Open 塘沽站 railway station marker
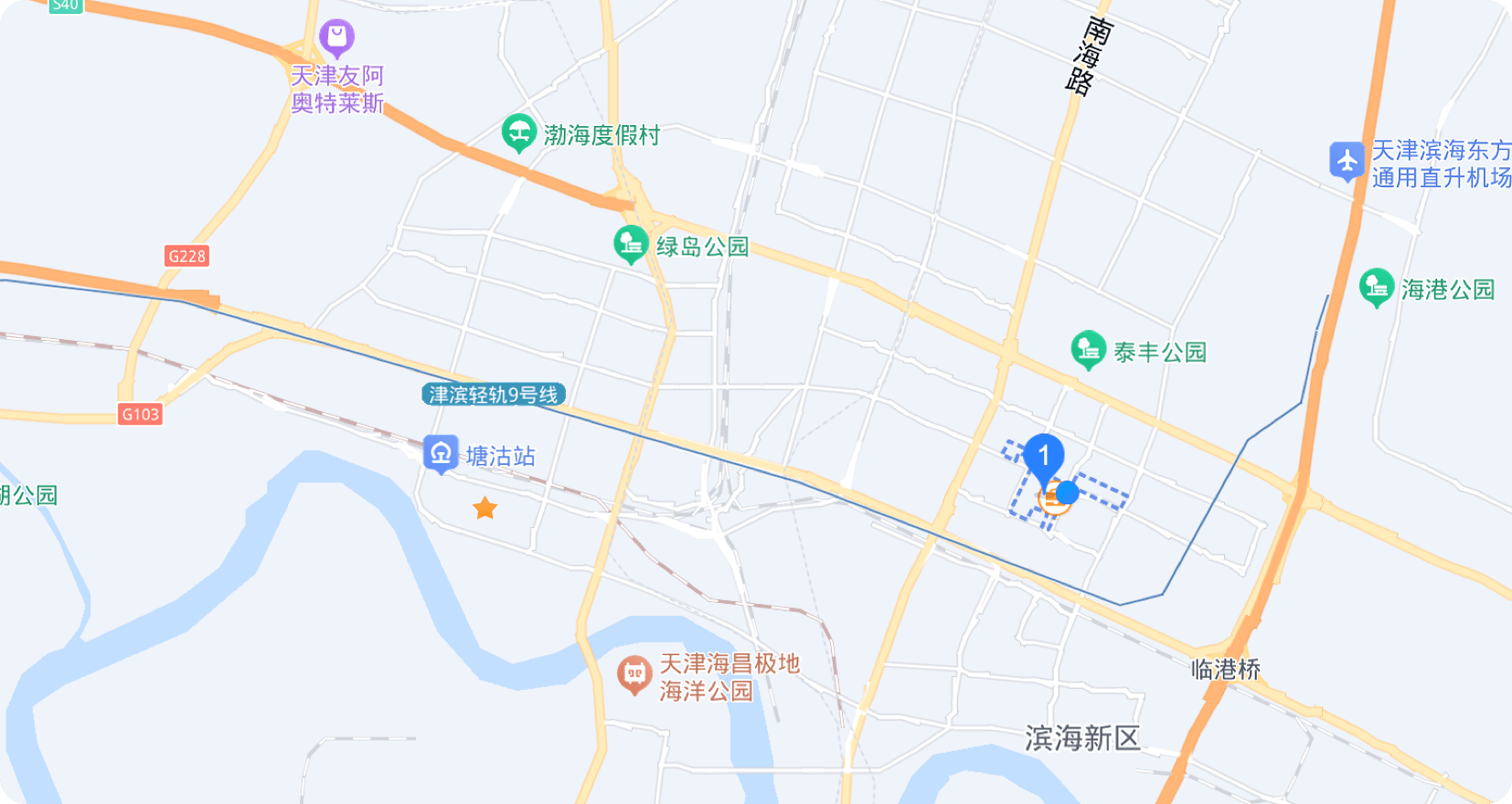Viewport: 1512px width, 804px height. [441, 454]
